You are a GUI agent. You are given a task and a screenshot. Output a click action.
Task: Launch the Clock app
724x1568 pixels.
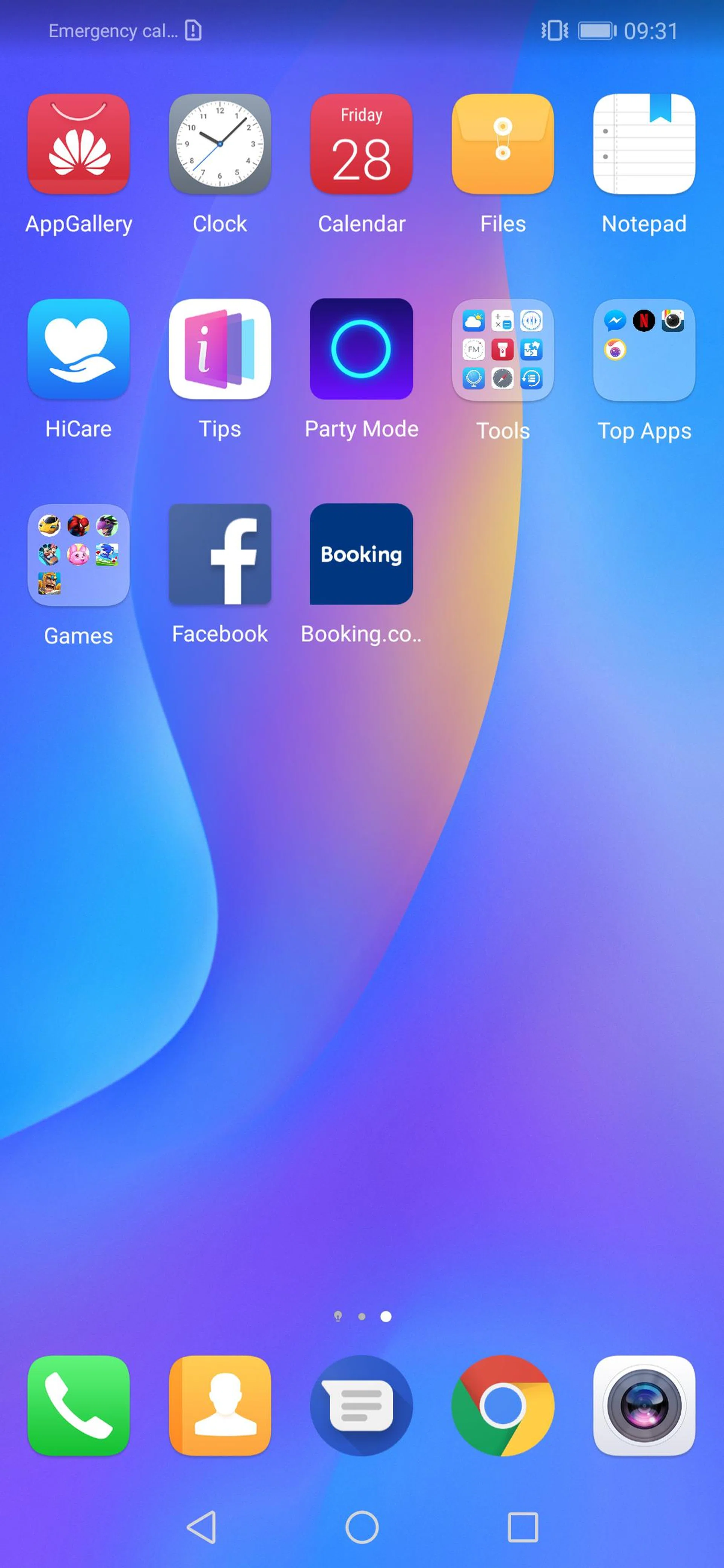[x=220, y=144]
